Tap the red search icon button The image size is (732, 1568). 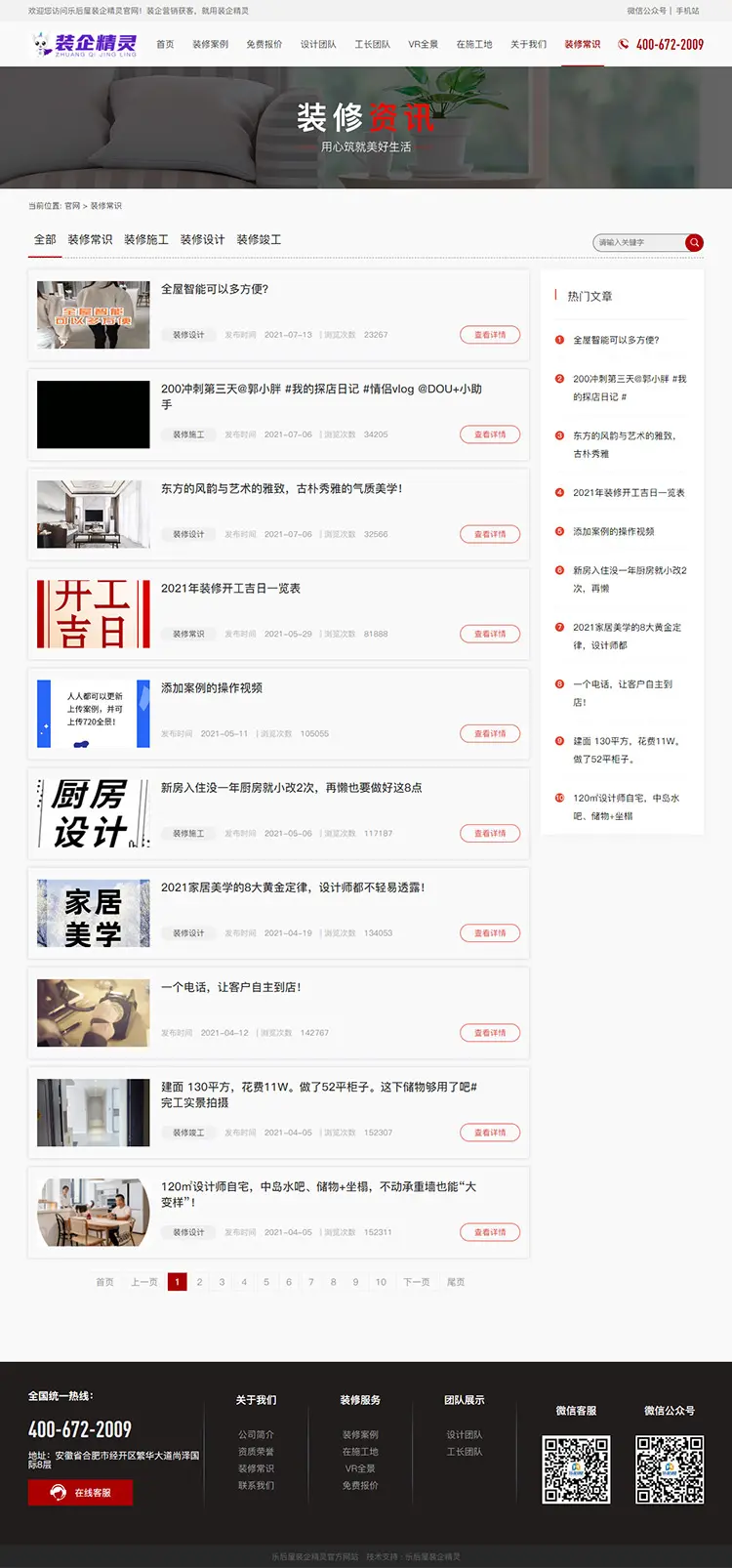pyautogui.click(x=694, y=242)
